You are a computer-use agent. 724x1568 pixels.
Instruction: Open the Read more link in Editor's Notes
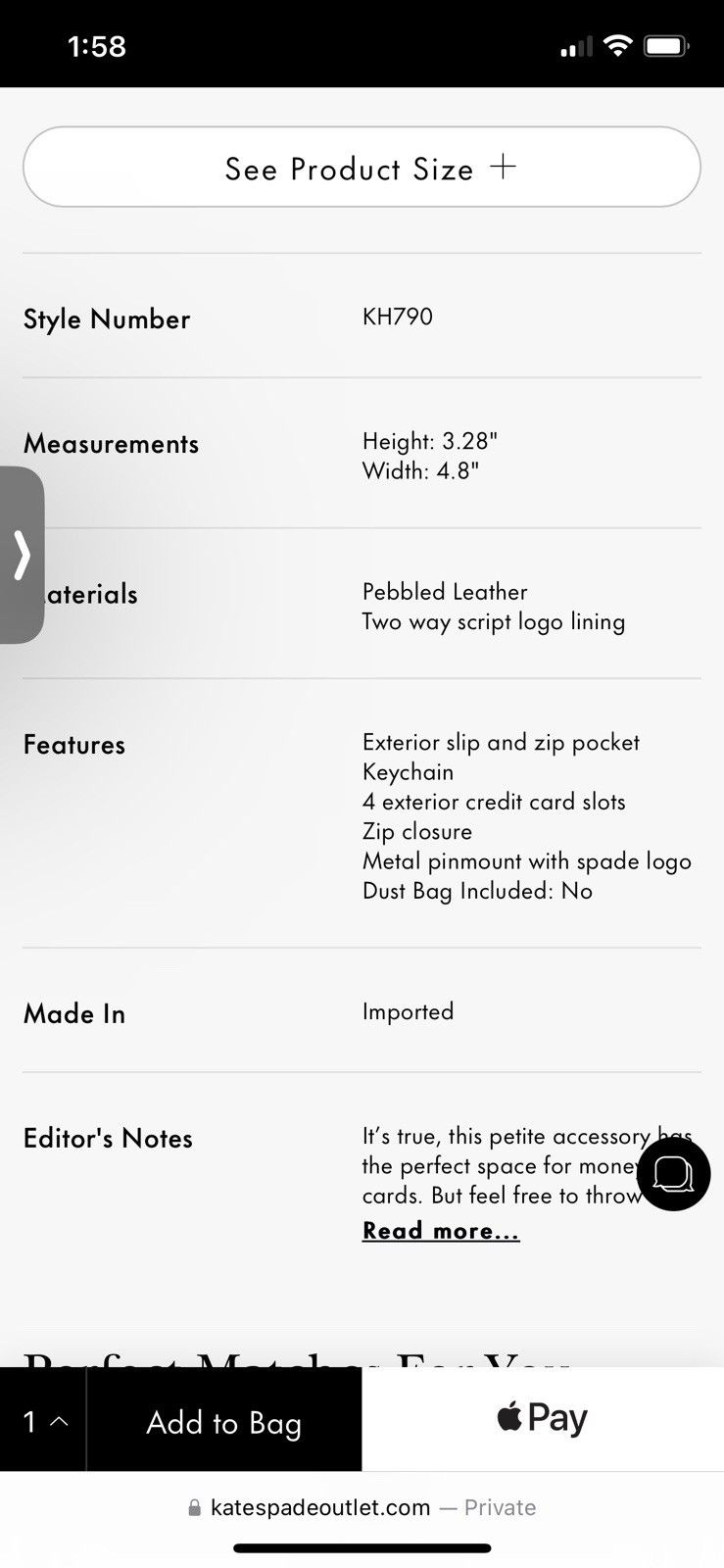click(x=440, y=1231)
